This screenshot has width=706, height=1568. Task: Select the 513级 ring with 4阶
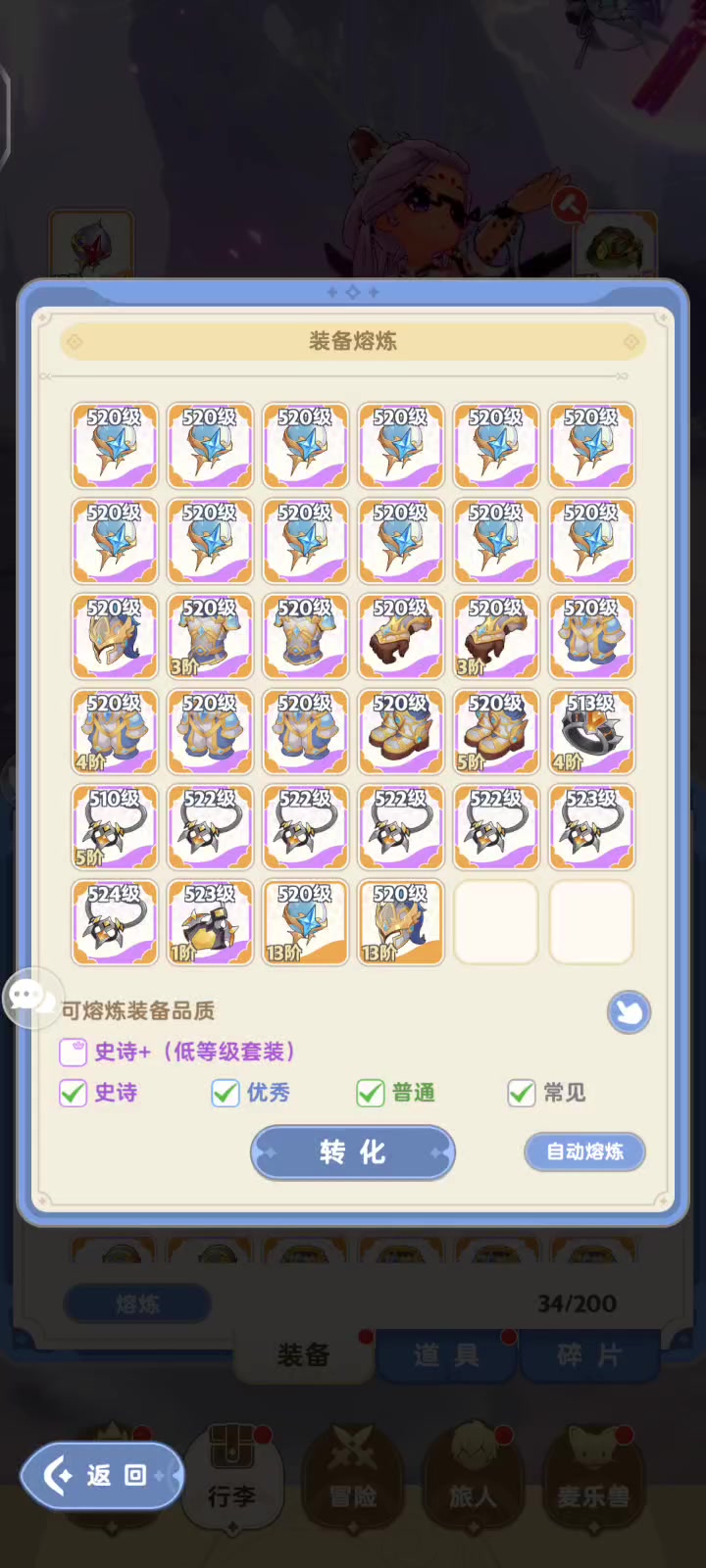tap(591, 731)
